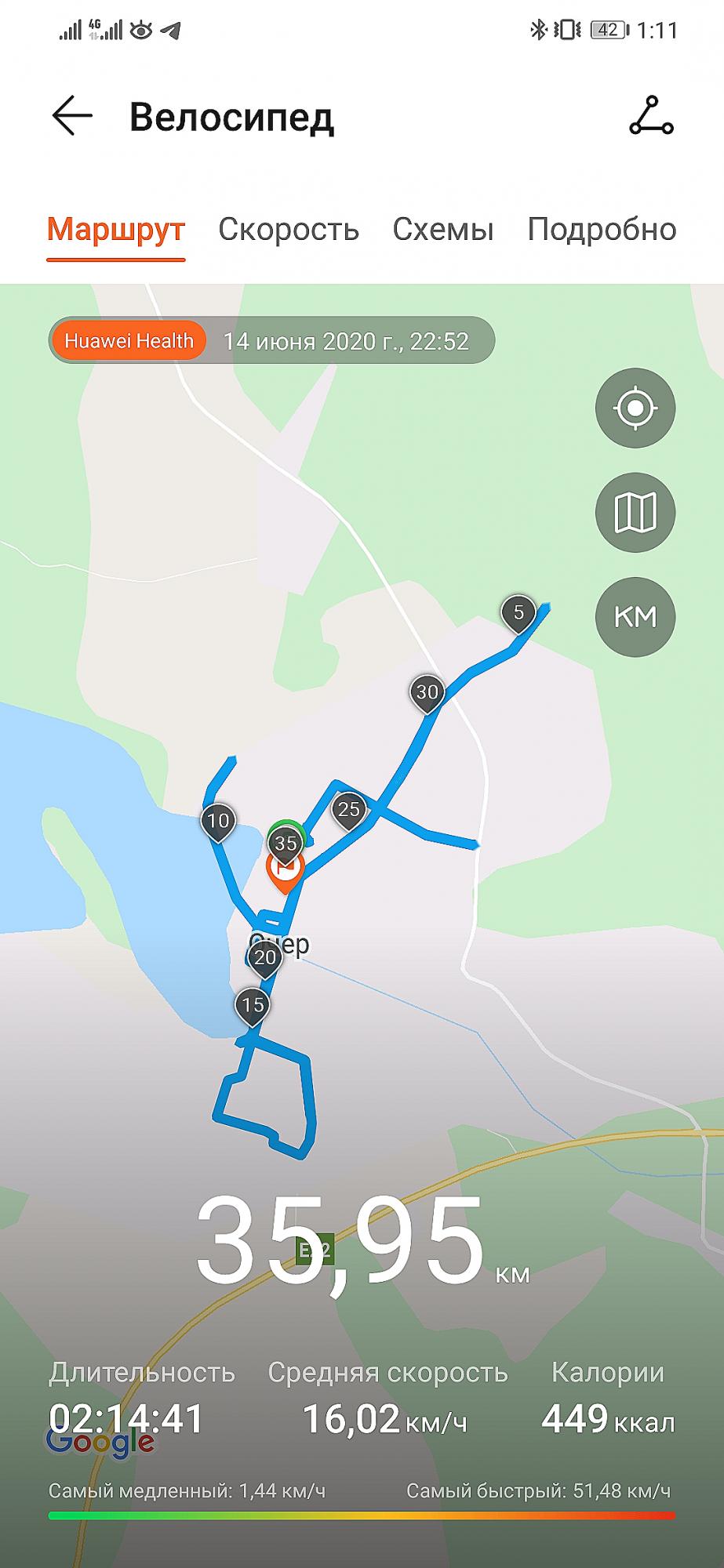Toggle the КМ kilometer markers button
Viewport: 724px width, 1568px height.
pyautogui.click(x=635, y=616)
